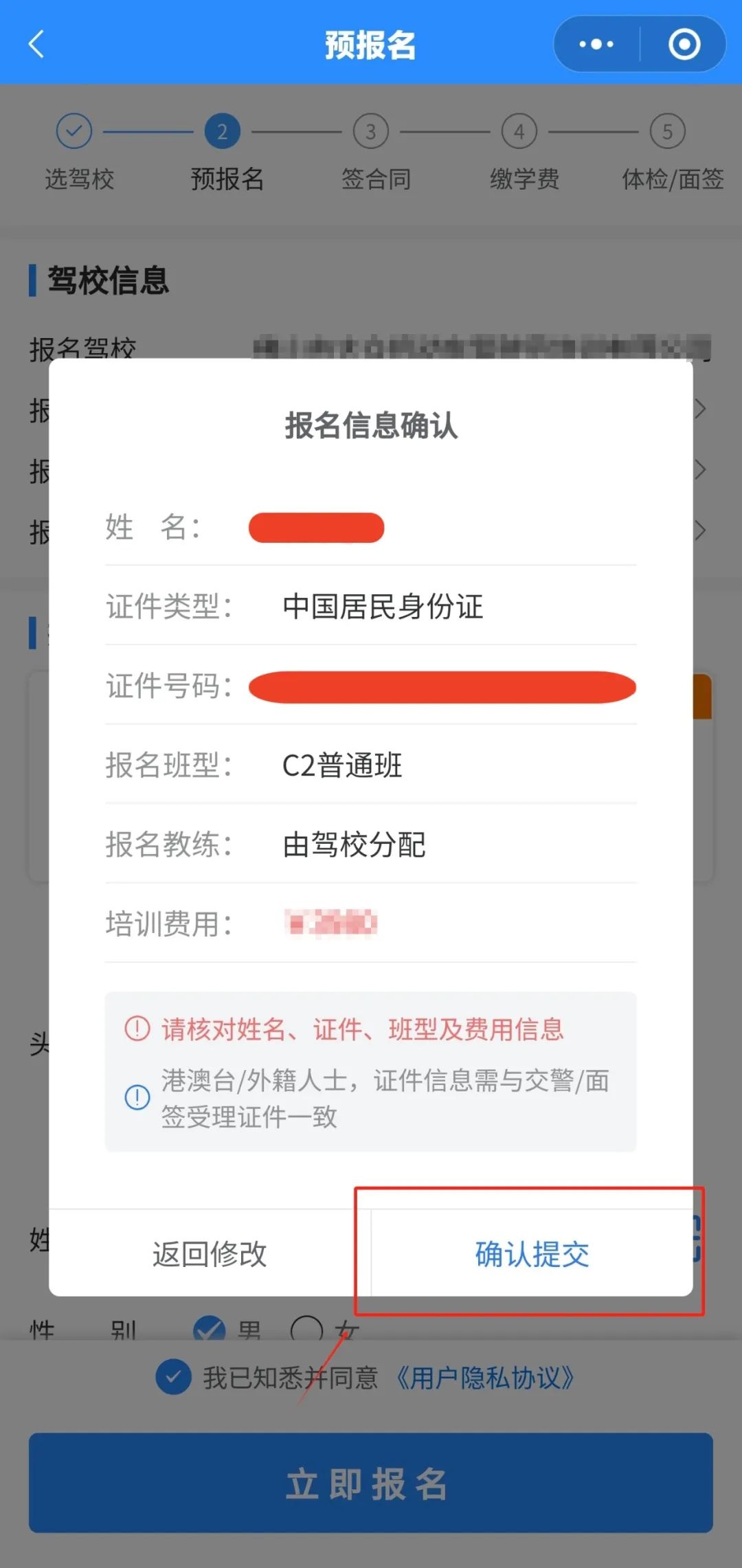Image resolution: width=742 pixels, height=1568 pixels.
Task: Close the mini program via the circle icon
Action: click(684, 45)
